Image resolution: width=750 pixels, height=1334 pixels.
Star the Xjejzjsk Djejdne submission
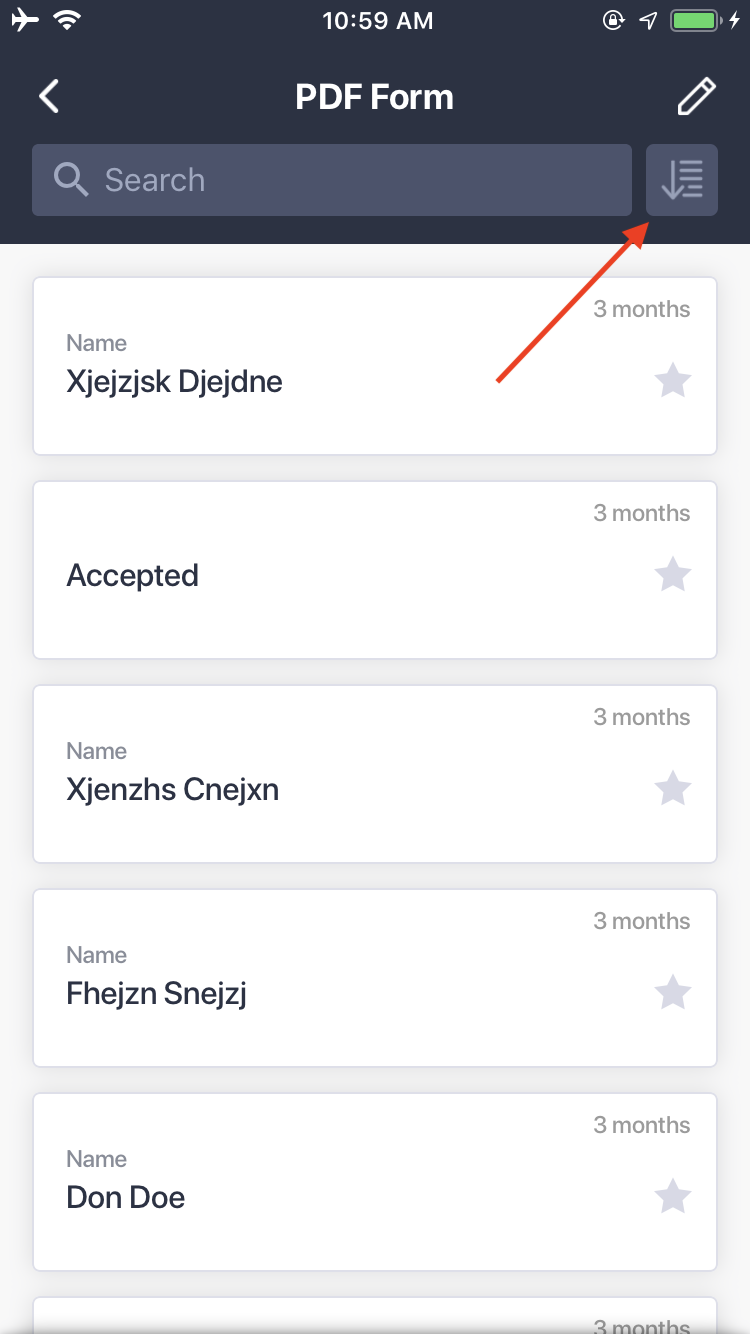coord(672,381)
